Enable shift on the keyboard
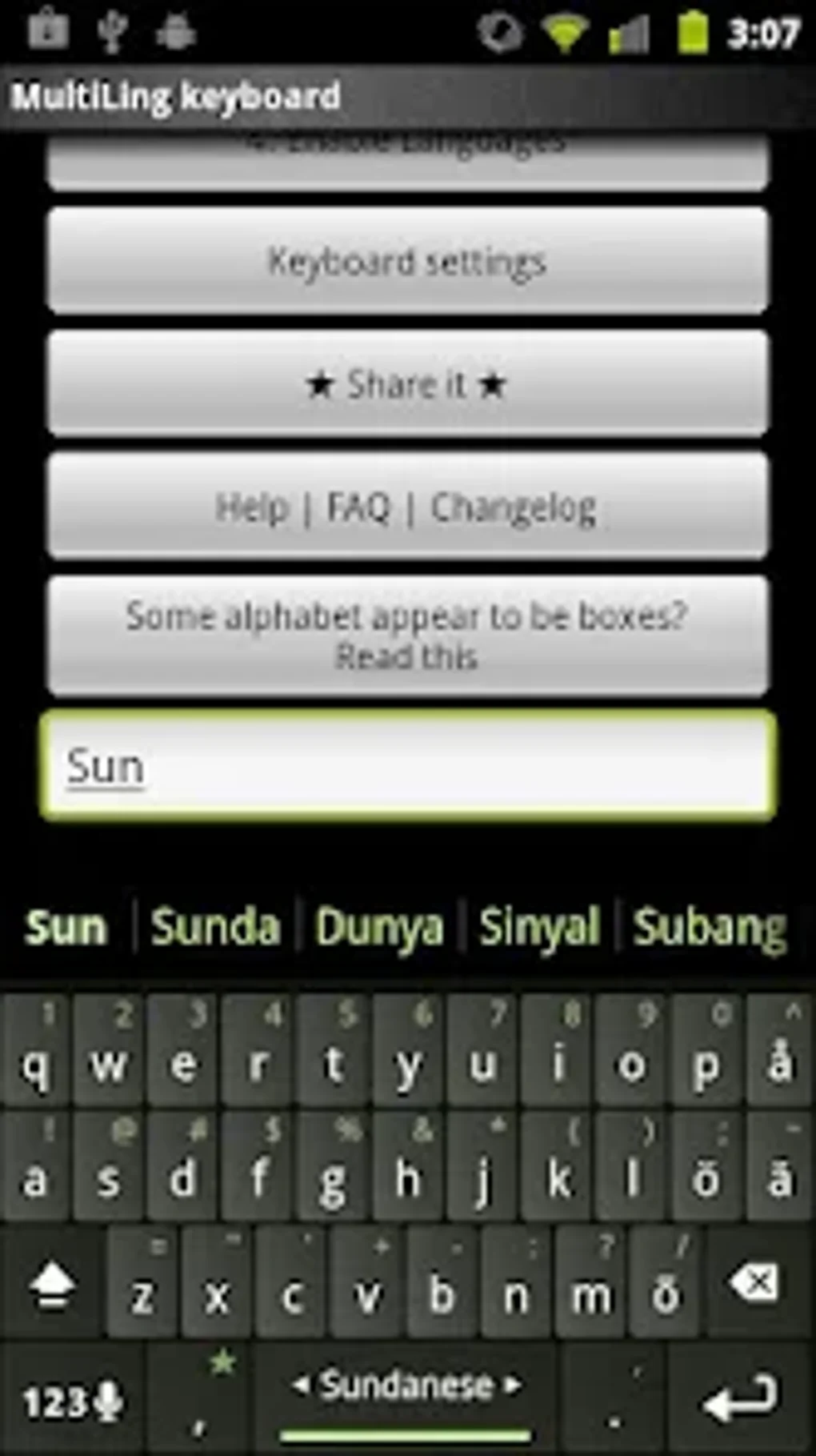 click(53, 1285)
